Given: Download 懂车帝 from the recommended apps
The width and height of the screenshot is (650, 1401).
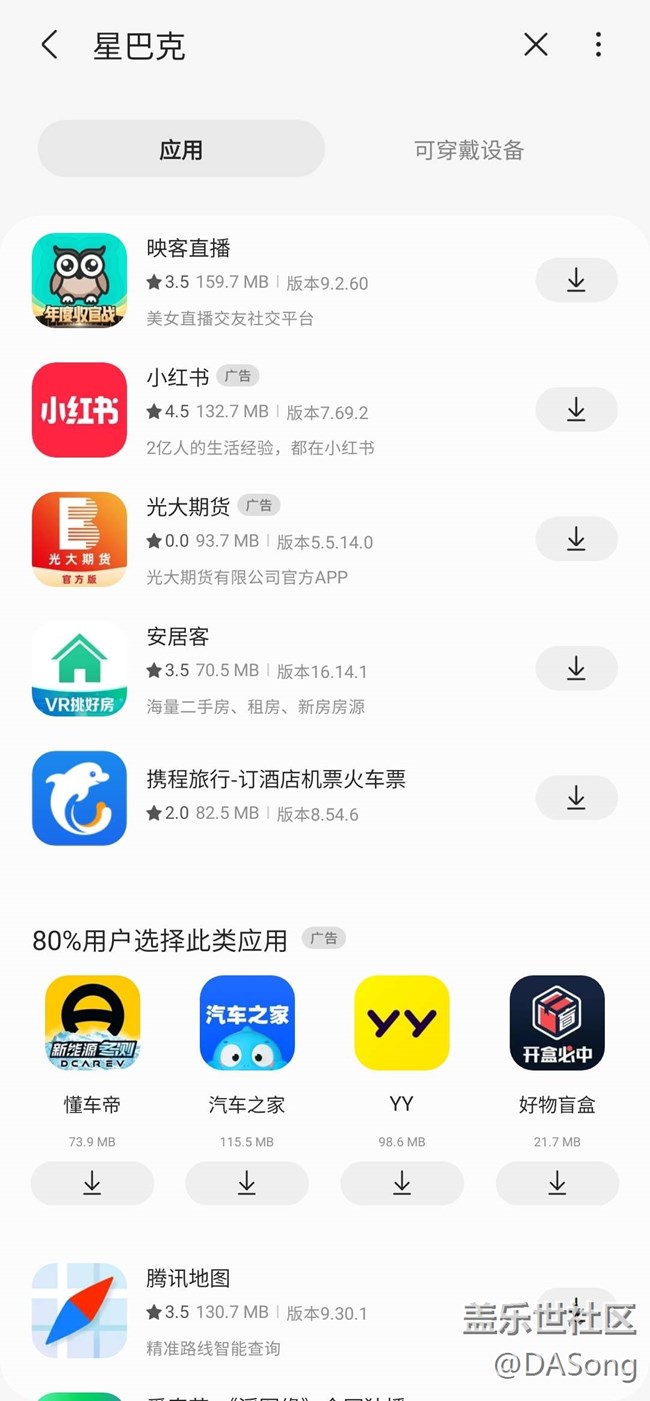Looking at the screenshot, I should 92,1184.
